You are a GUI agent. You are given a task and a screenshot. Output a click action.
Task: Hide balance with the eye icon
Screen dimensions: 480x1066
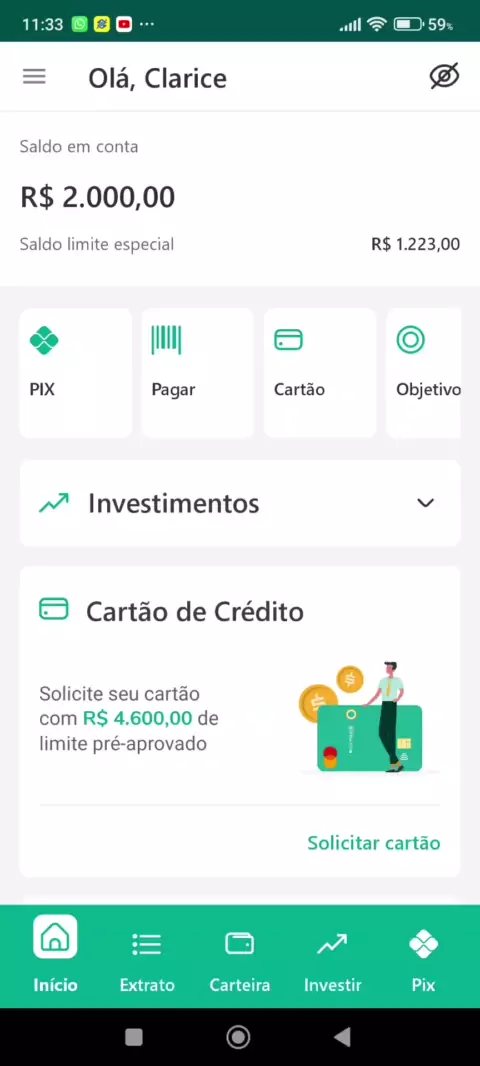[x=445, y=76]
